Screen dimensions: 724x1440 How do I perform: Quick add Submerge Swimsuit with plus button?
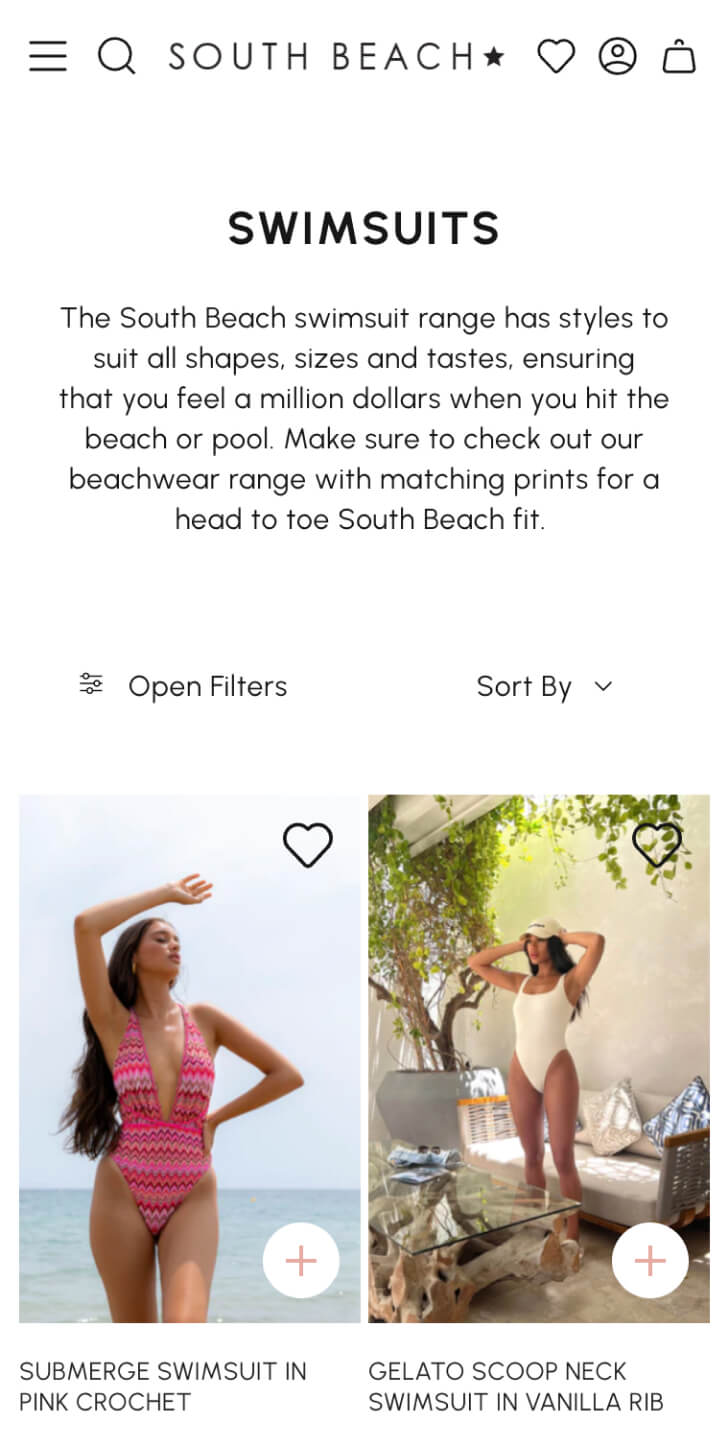301,1260
